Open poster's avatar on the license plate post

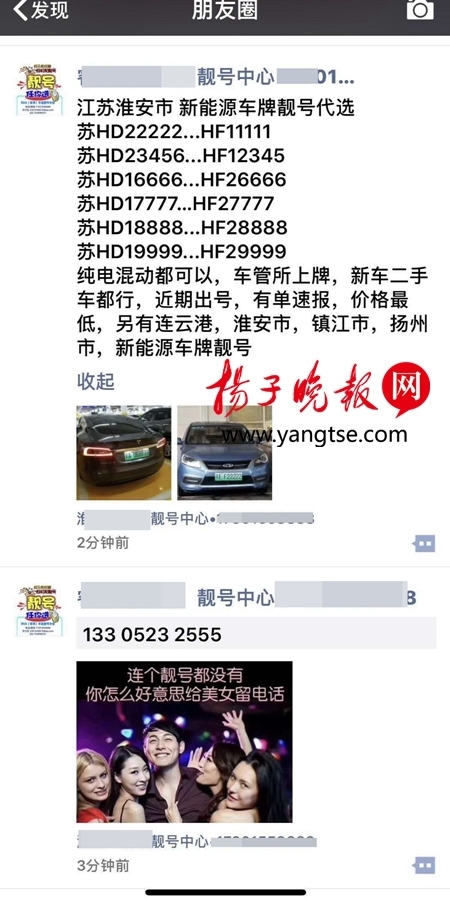(x=39, y=90)
